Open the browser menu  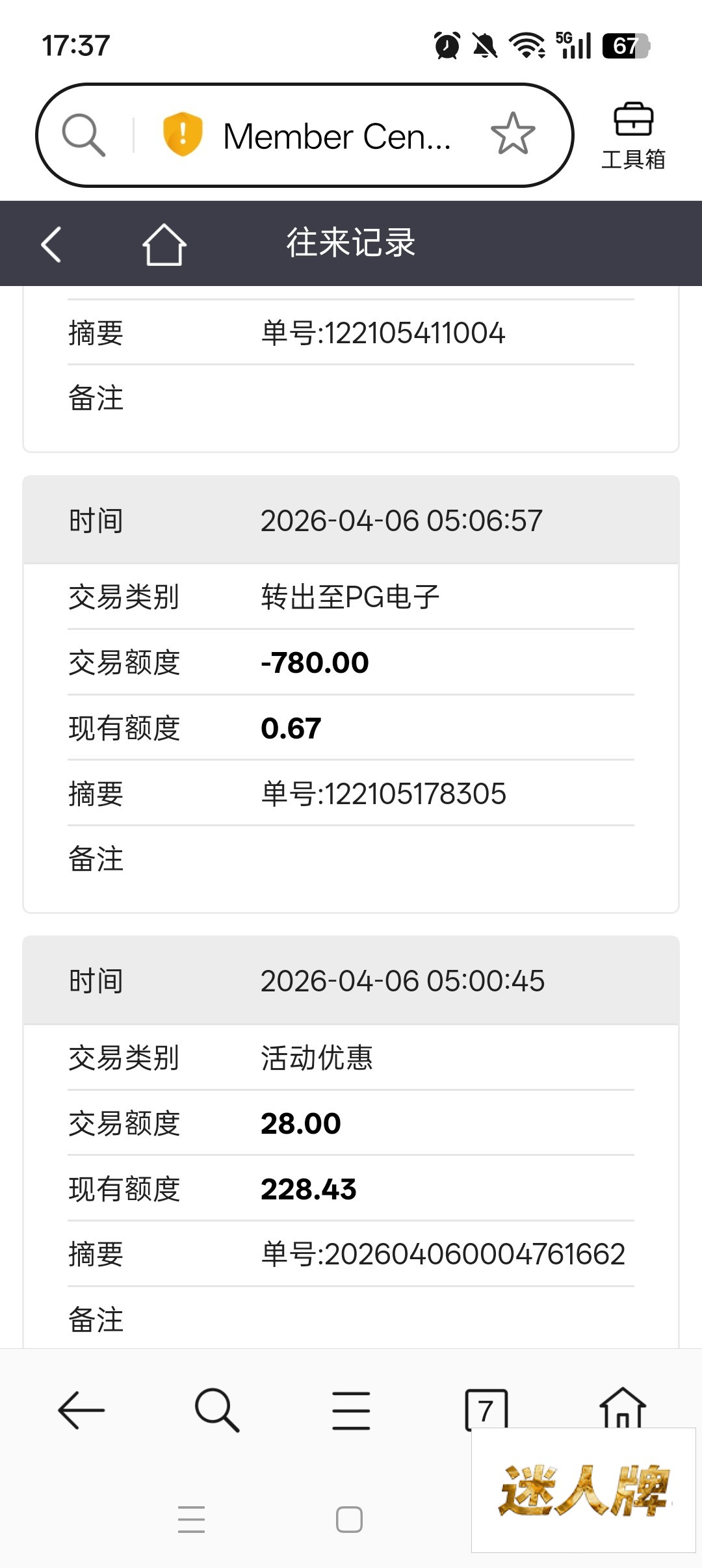(351, 1411)
